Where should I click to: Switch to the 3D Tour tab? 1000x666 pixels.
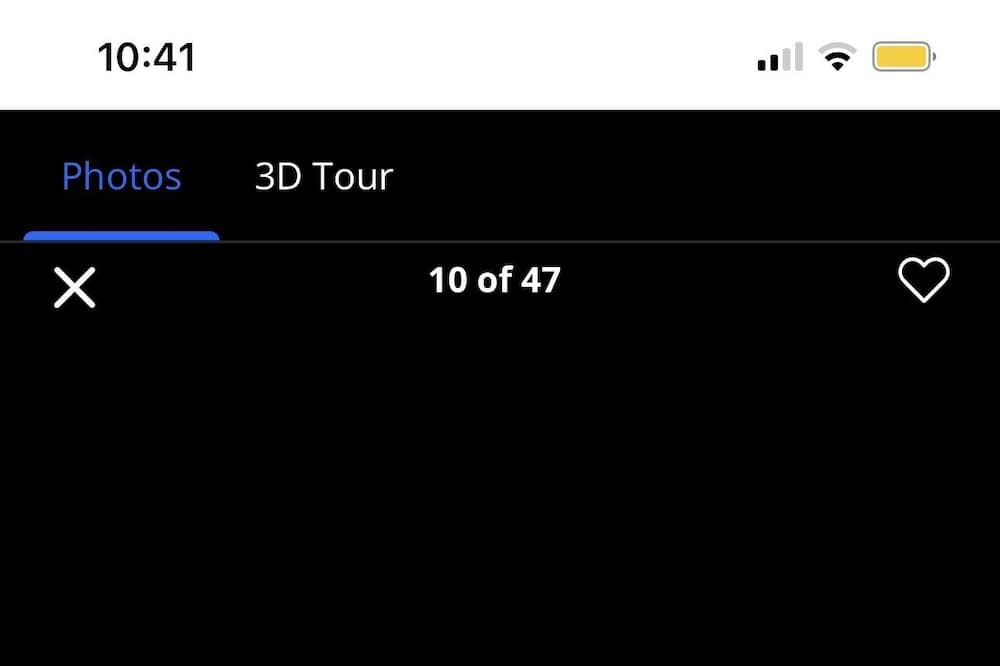(324, 177)
